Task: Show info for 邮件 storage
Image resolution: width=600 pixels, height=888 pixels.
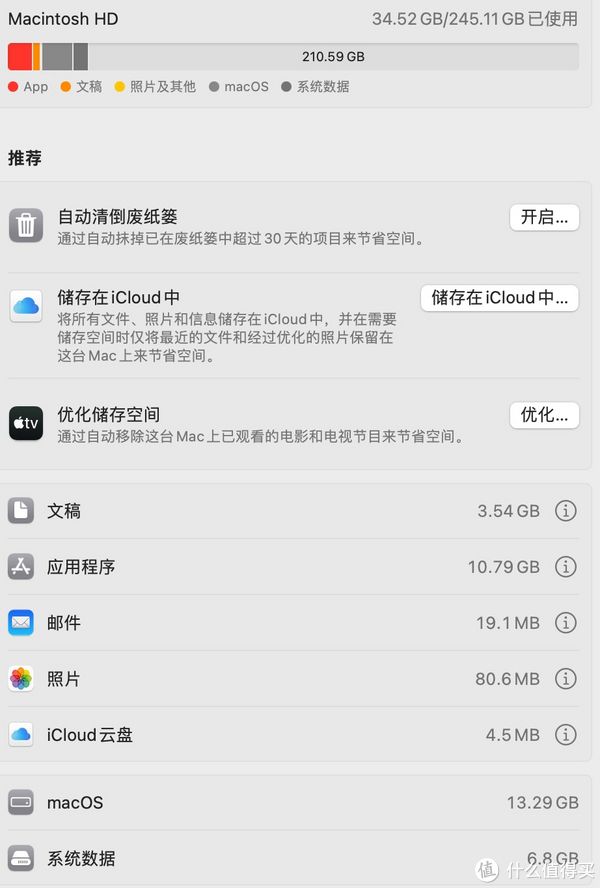Action: click(565, 623)
